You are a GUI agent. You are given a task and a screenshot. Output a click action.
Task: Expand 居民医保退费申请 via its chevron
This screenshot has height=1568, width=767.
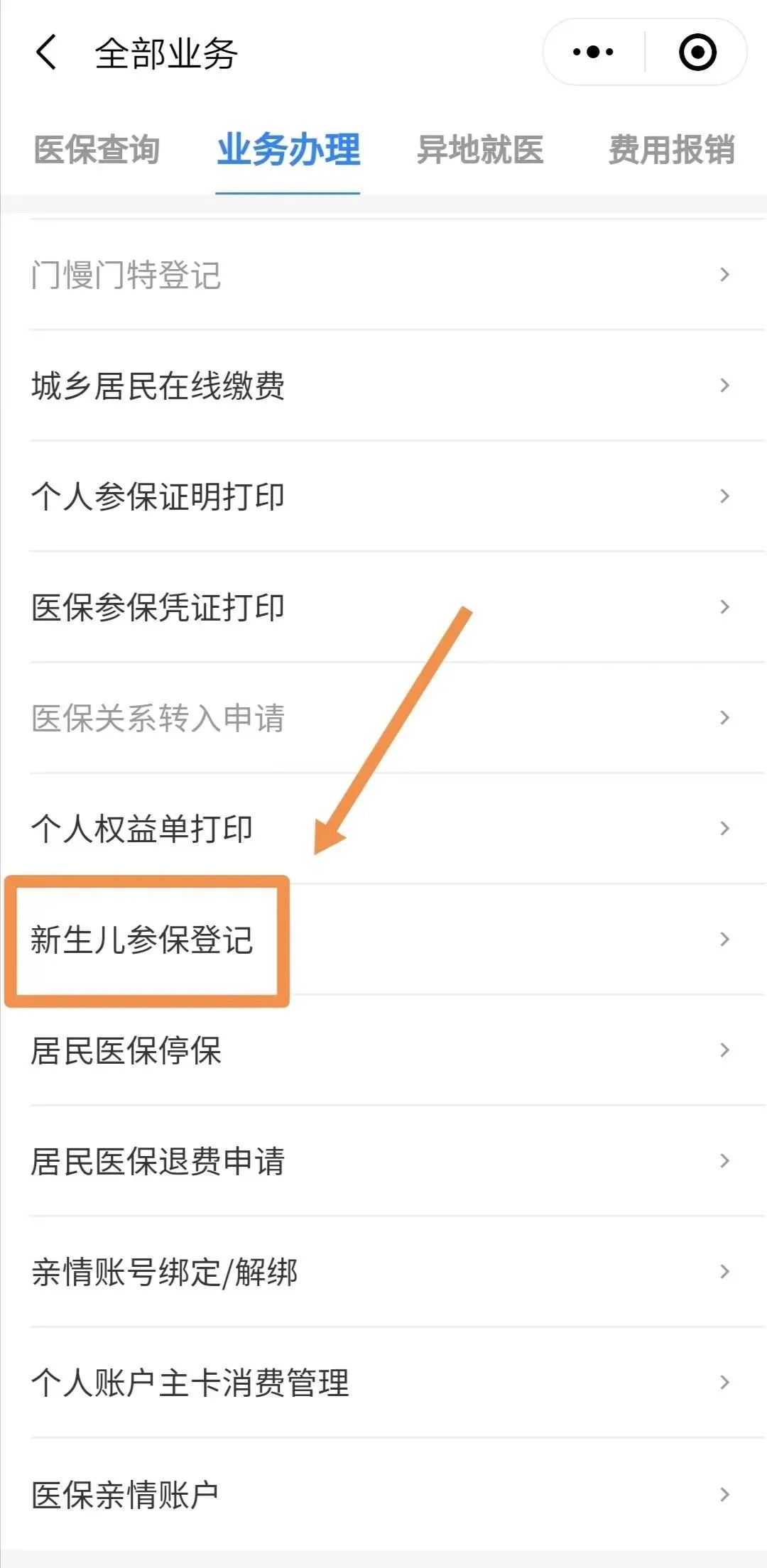tap(724, 1161)
